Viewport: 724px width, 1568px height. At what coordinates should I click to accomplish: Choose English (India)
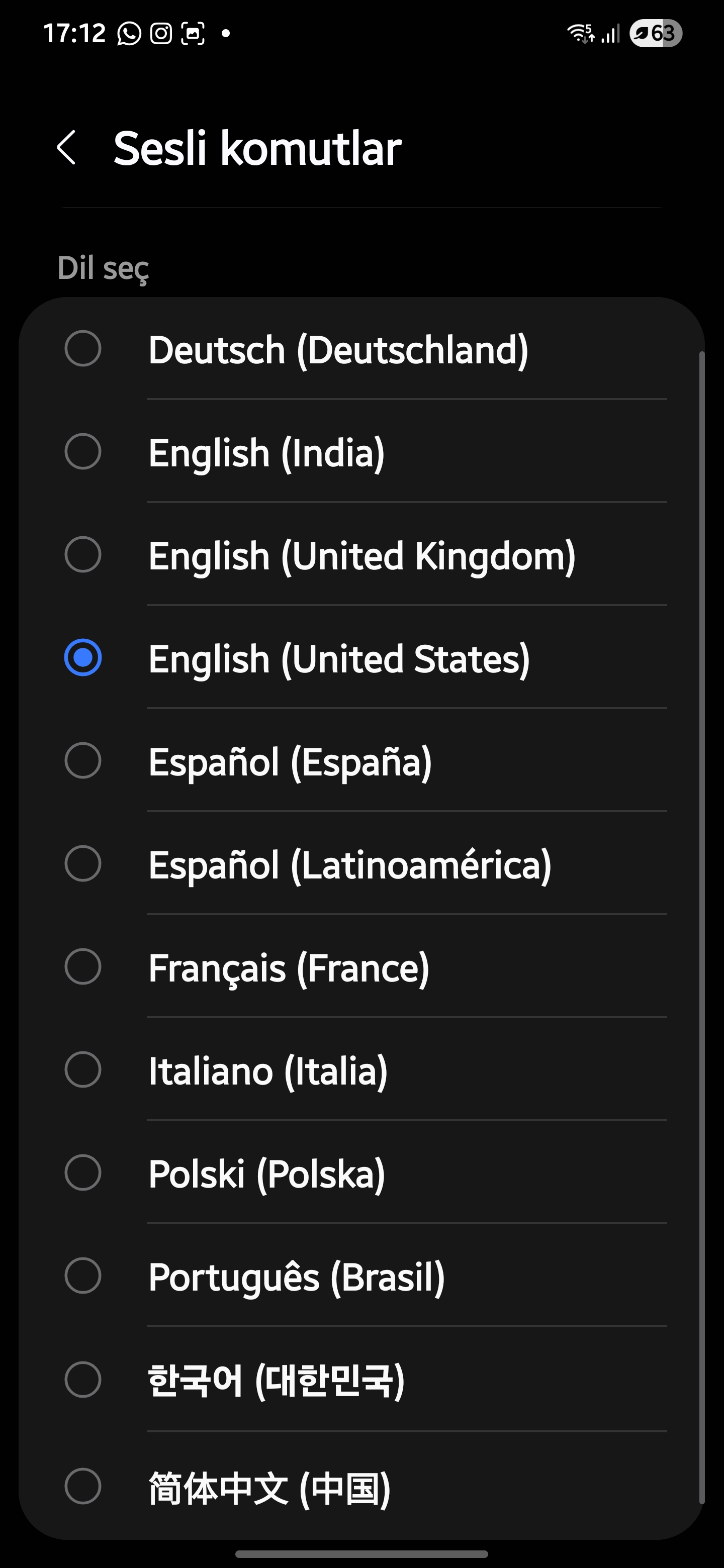(x=361, y=452)
